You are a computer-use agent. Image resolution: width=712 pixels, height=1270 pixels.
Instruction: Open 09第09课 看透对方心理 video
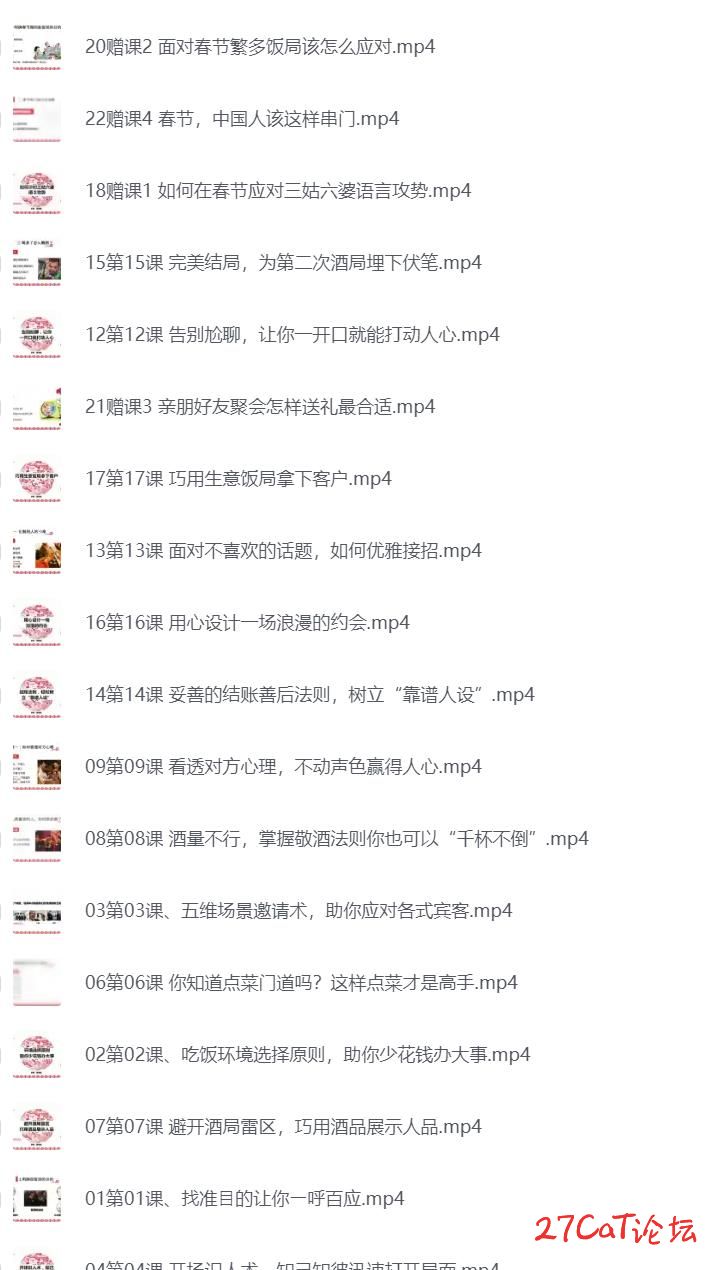(283, 767)
